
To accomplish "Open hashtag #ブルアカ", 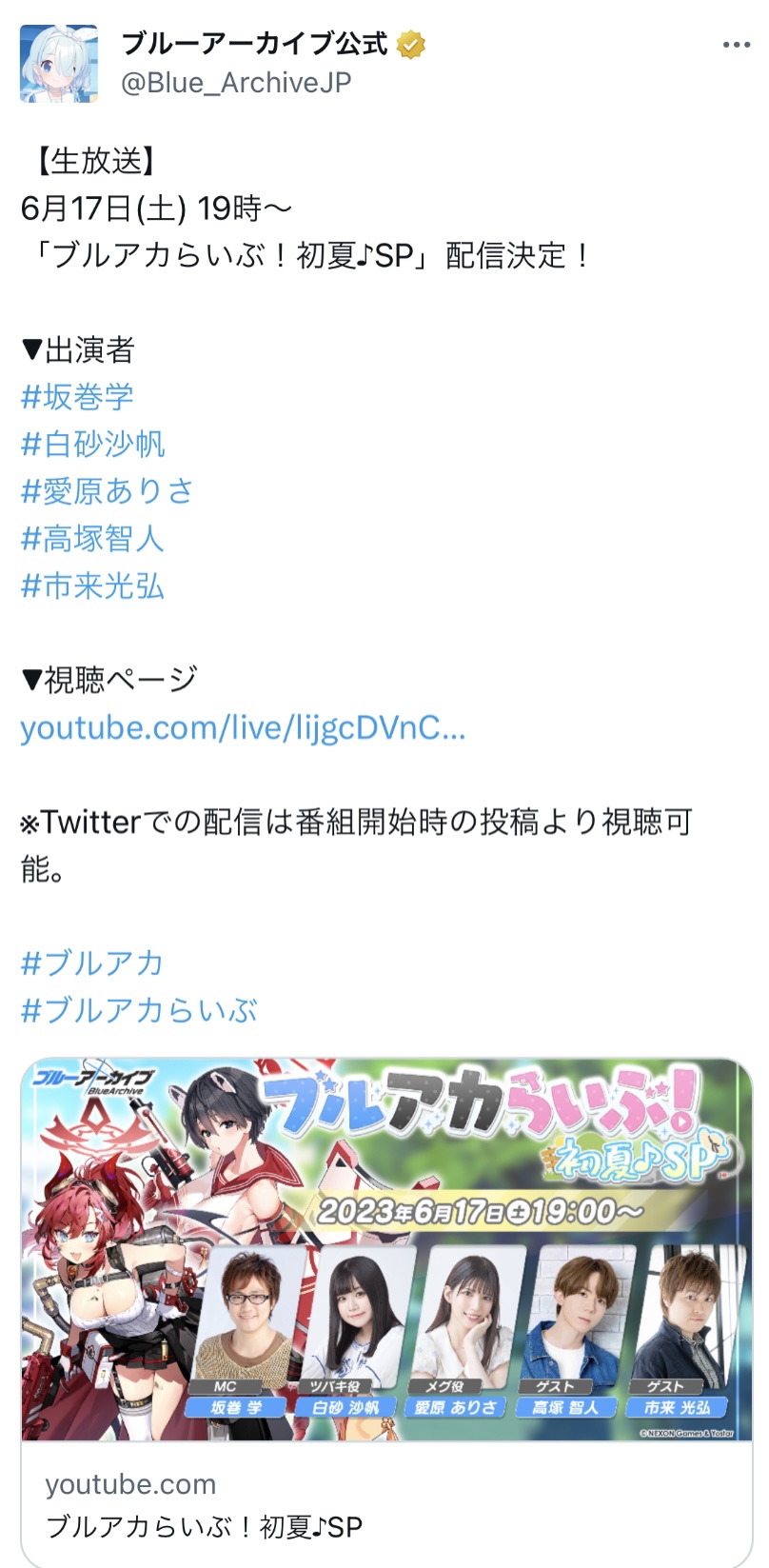I will coord(92,963).
